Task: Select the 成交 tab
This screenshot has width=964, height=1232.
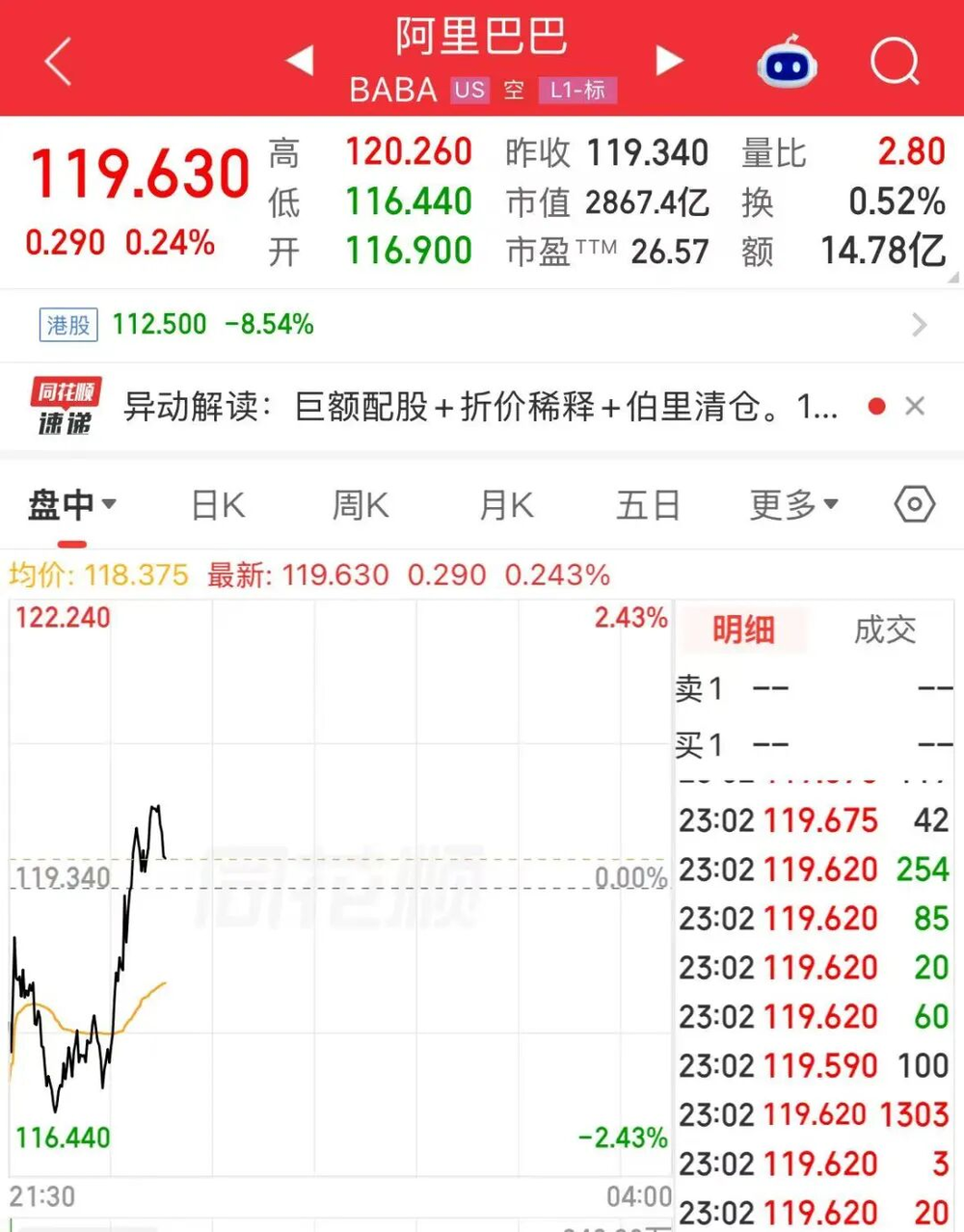Action: coord(885,629)
